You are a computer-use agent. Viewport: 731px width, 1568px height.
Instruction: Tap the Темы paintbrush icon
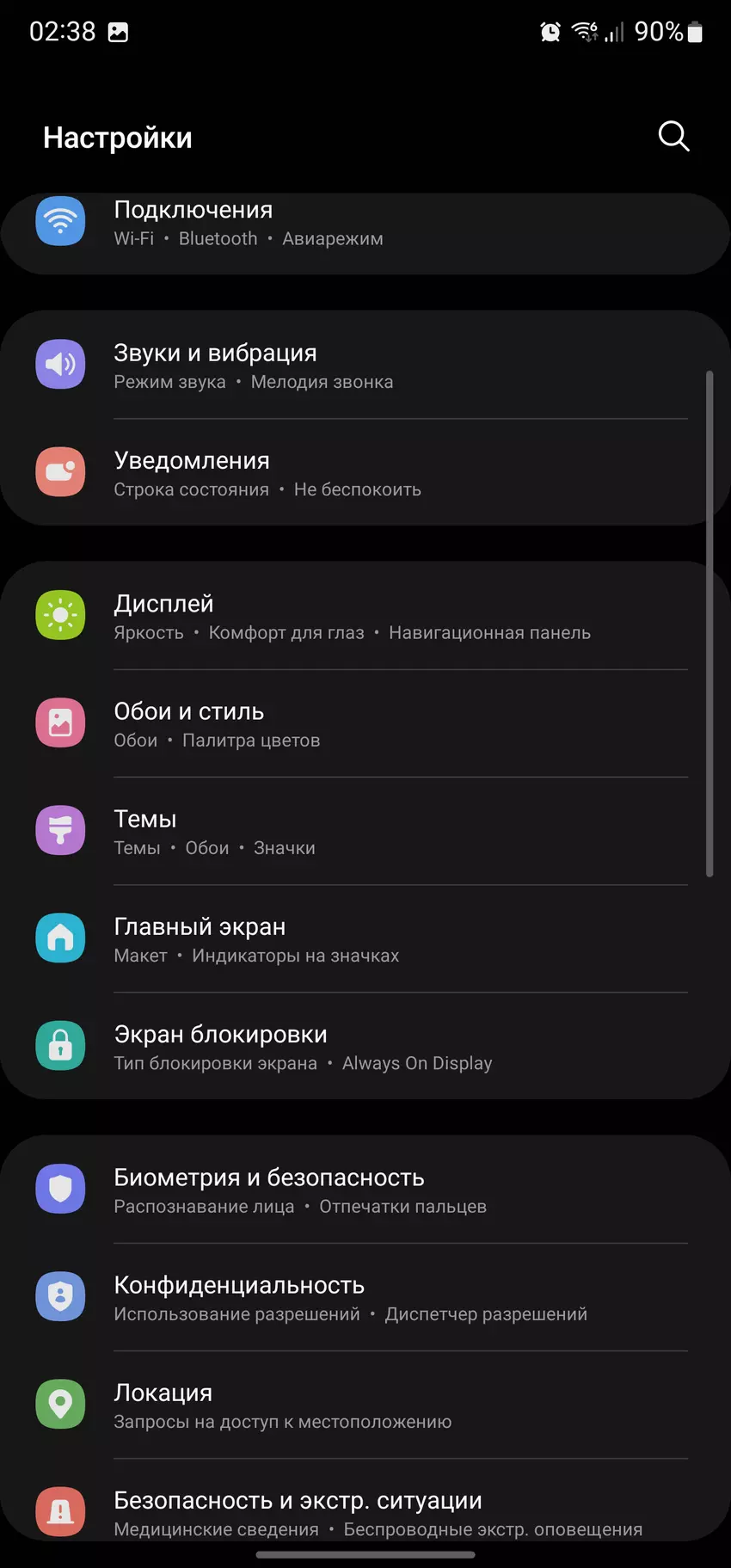[x=60, y=830]
